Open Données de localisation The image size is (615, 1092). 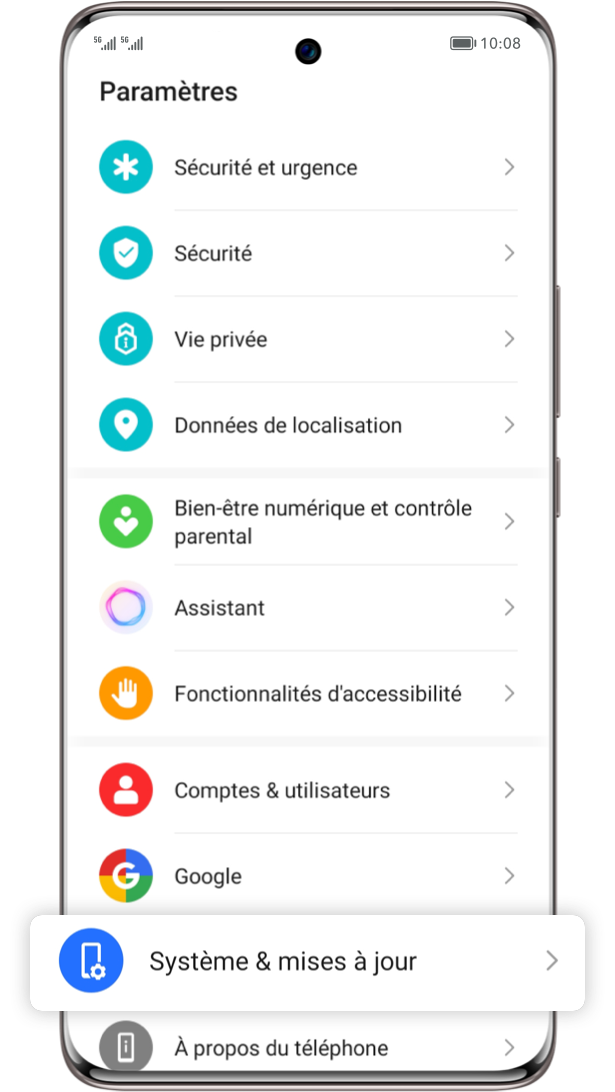click(307, 425)
